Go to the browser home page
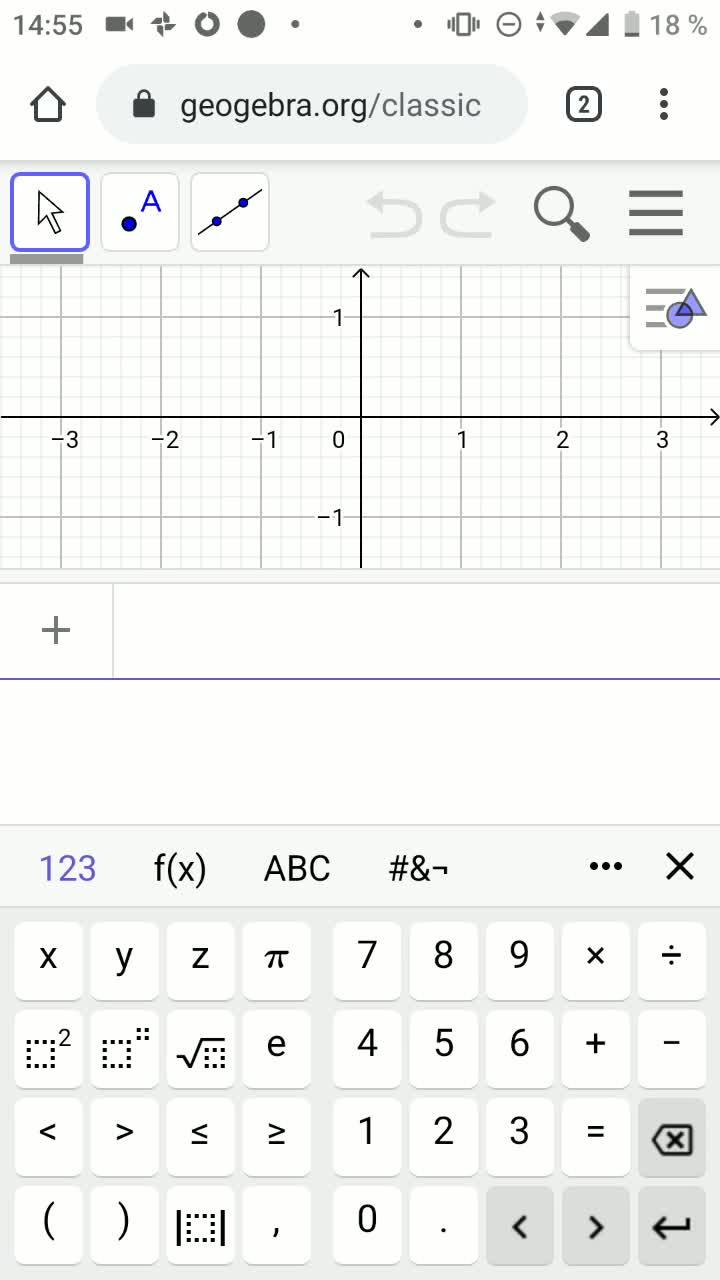 pyautogui.click(x=48, y=104)
